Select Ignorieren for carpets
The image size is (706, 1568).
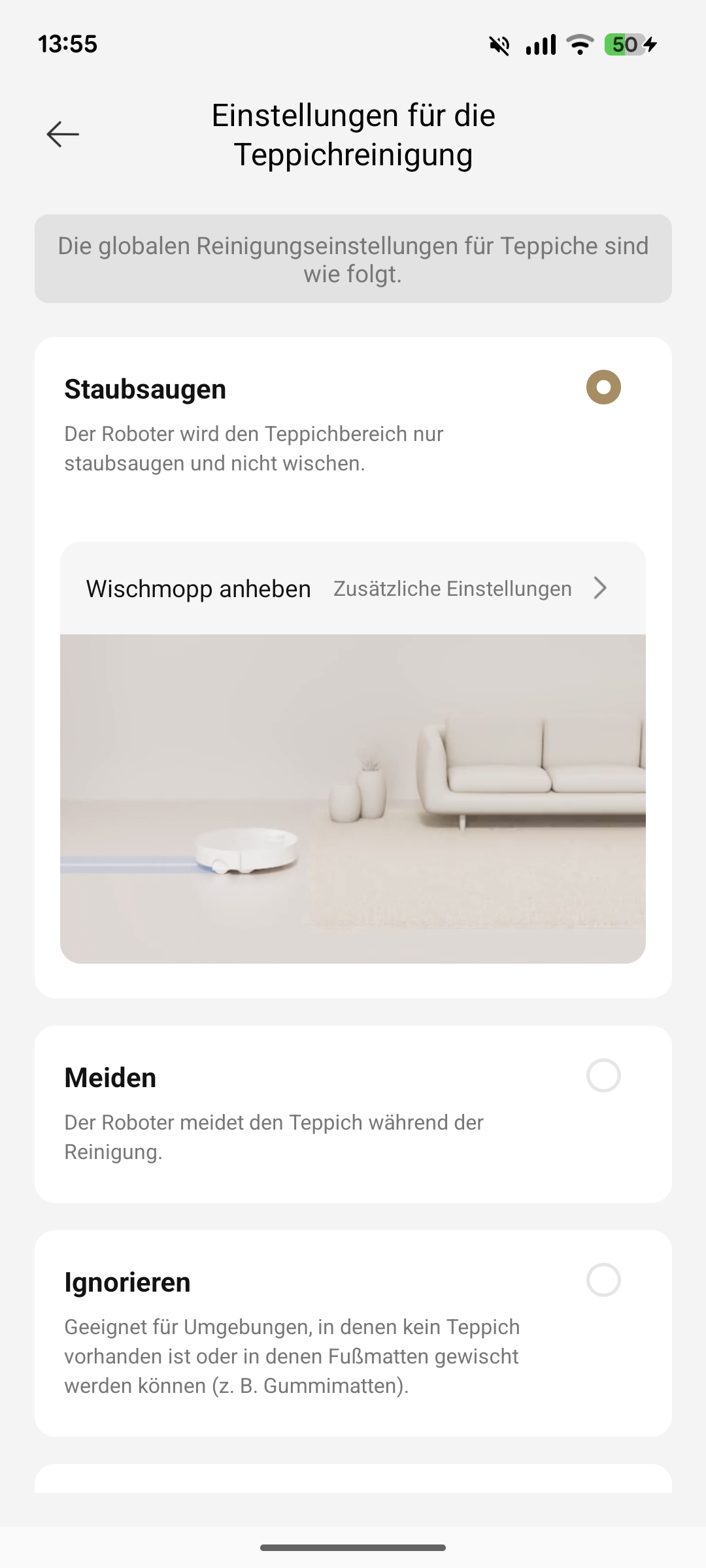point(603,1281)
